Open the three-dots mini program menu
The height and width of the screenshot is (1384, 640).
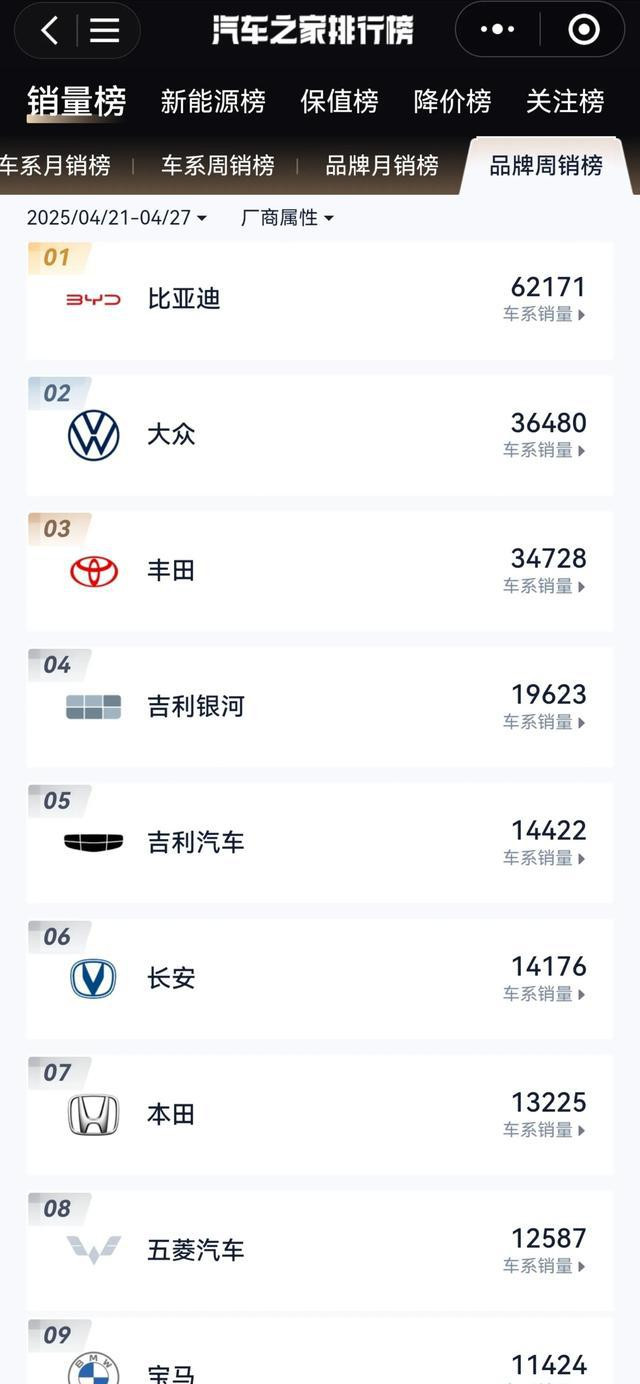click(x=497, y=30)
